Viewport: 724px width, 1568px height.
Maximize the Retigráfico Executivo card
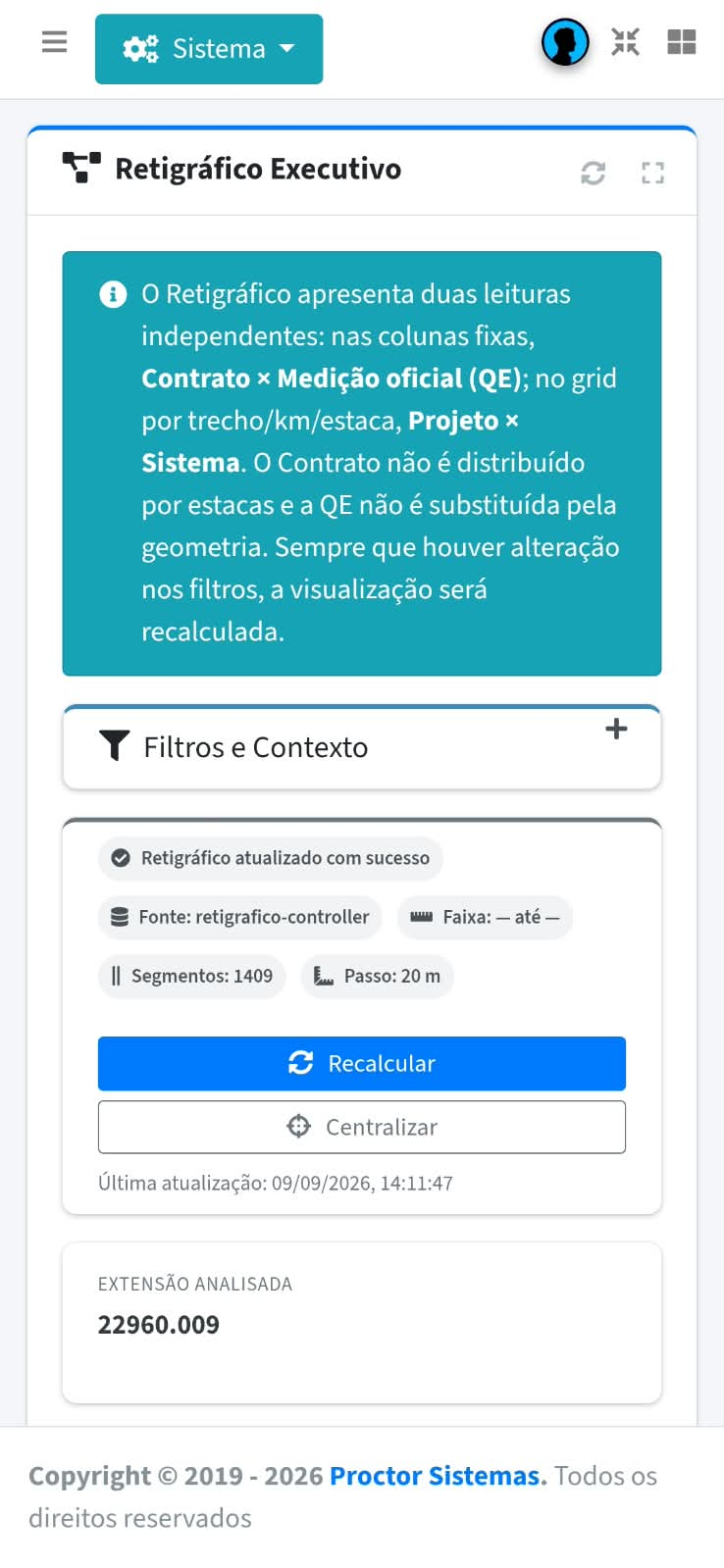[652, 174]
